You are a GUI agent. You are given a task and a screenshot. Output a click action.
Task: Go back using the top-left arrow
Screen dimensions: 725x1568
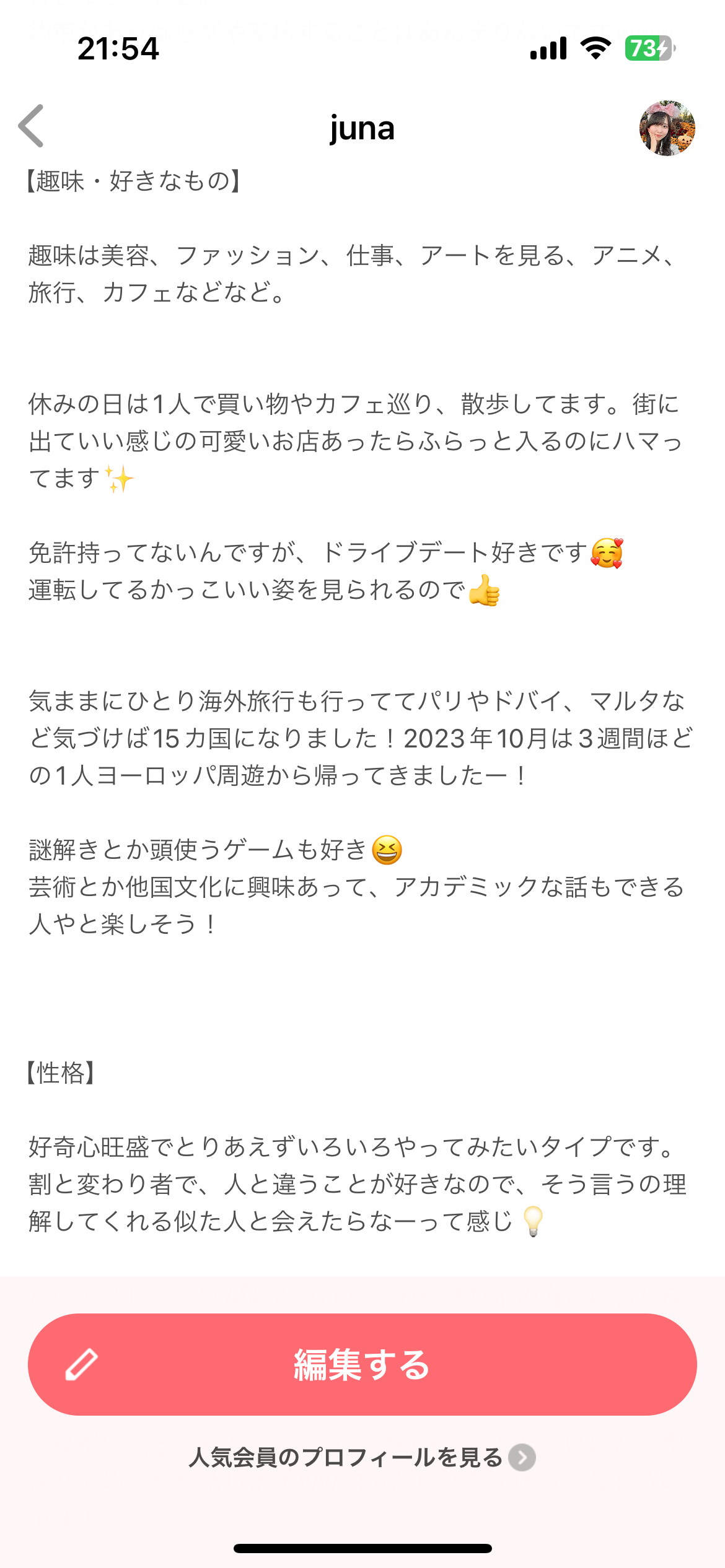pos(32,126)
